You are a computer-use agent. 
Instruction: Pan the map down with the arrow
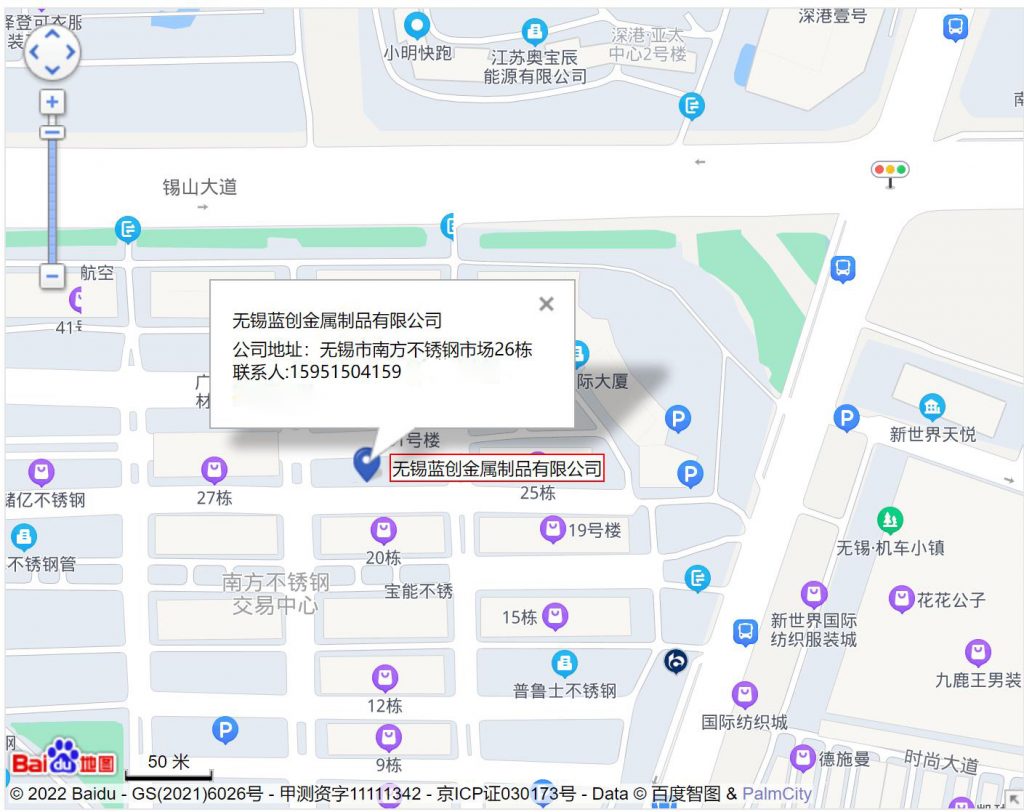coord(52,70)
